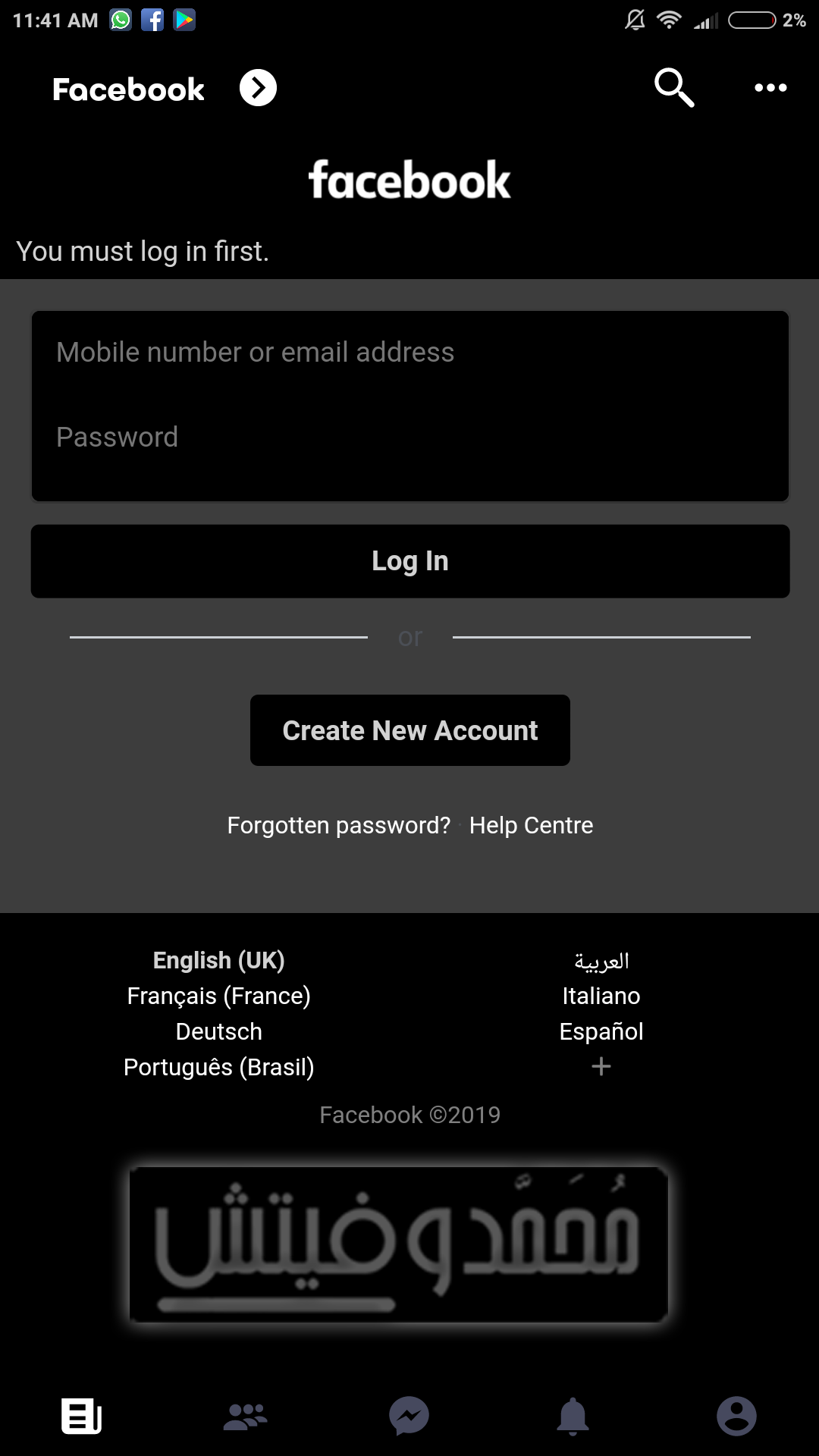Switch language to Deutsch
Screen dimensions: 819x1456
218,1031
